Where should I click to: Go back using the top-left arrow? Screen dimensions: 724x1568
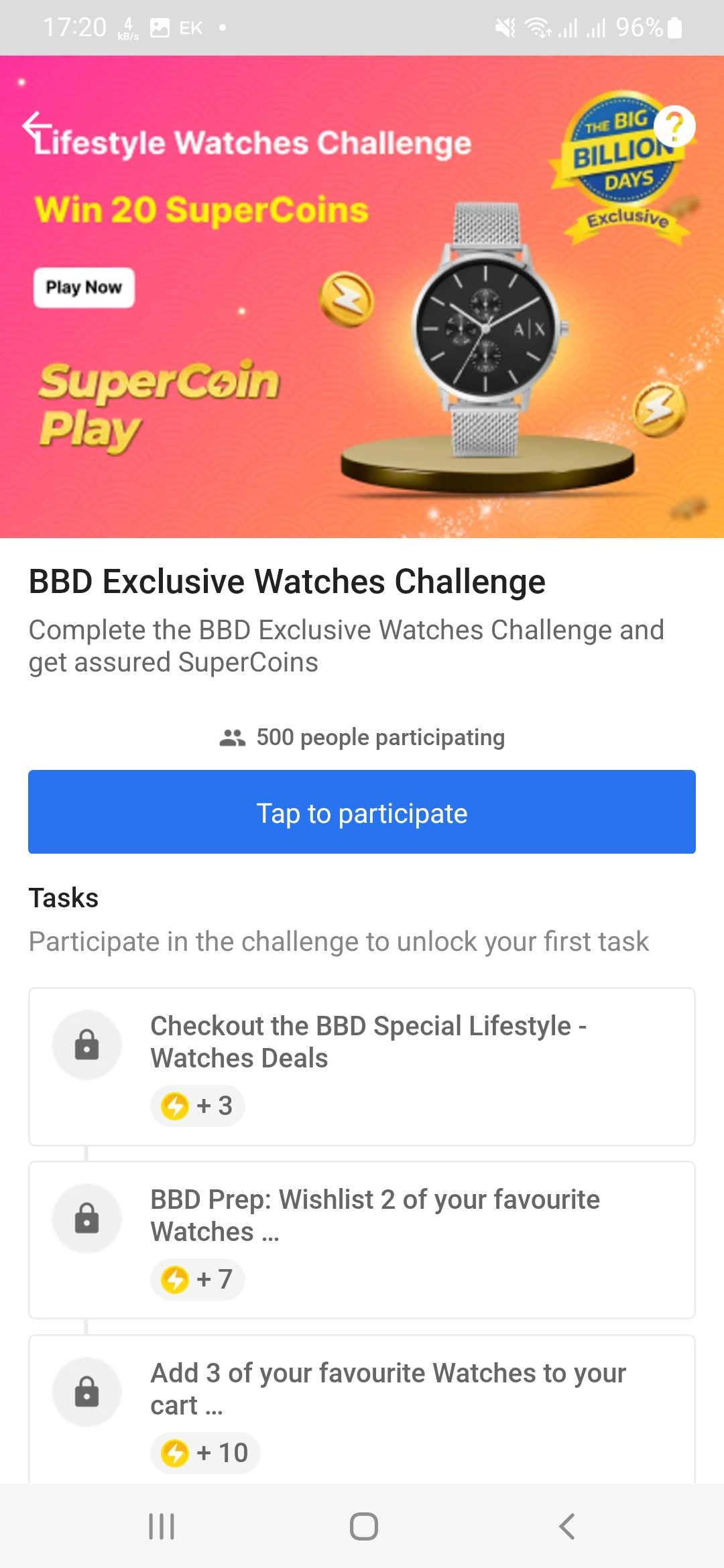37,125
